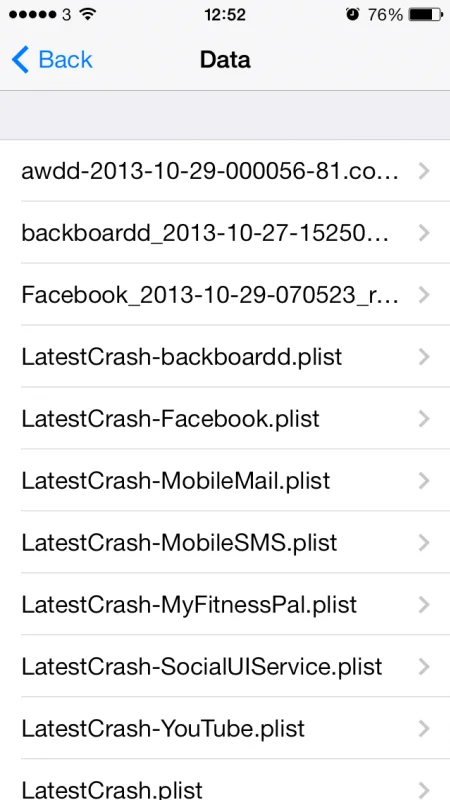Select LatestCrash-SocialUIService.plist

[x=225, y=666]
